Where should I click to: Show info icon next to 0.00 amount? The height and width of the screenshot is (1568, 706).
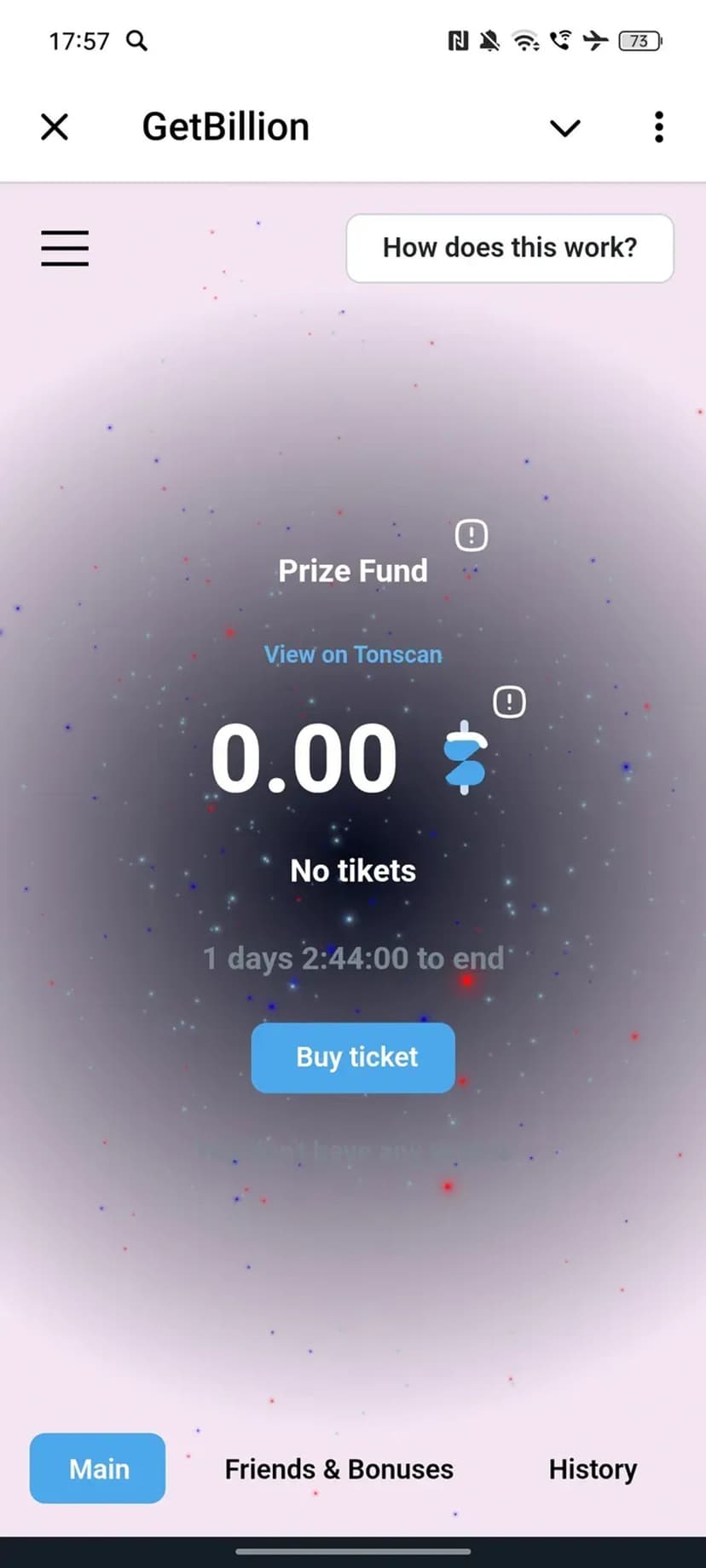509,702
